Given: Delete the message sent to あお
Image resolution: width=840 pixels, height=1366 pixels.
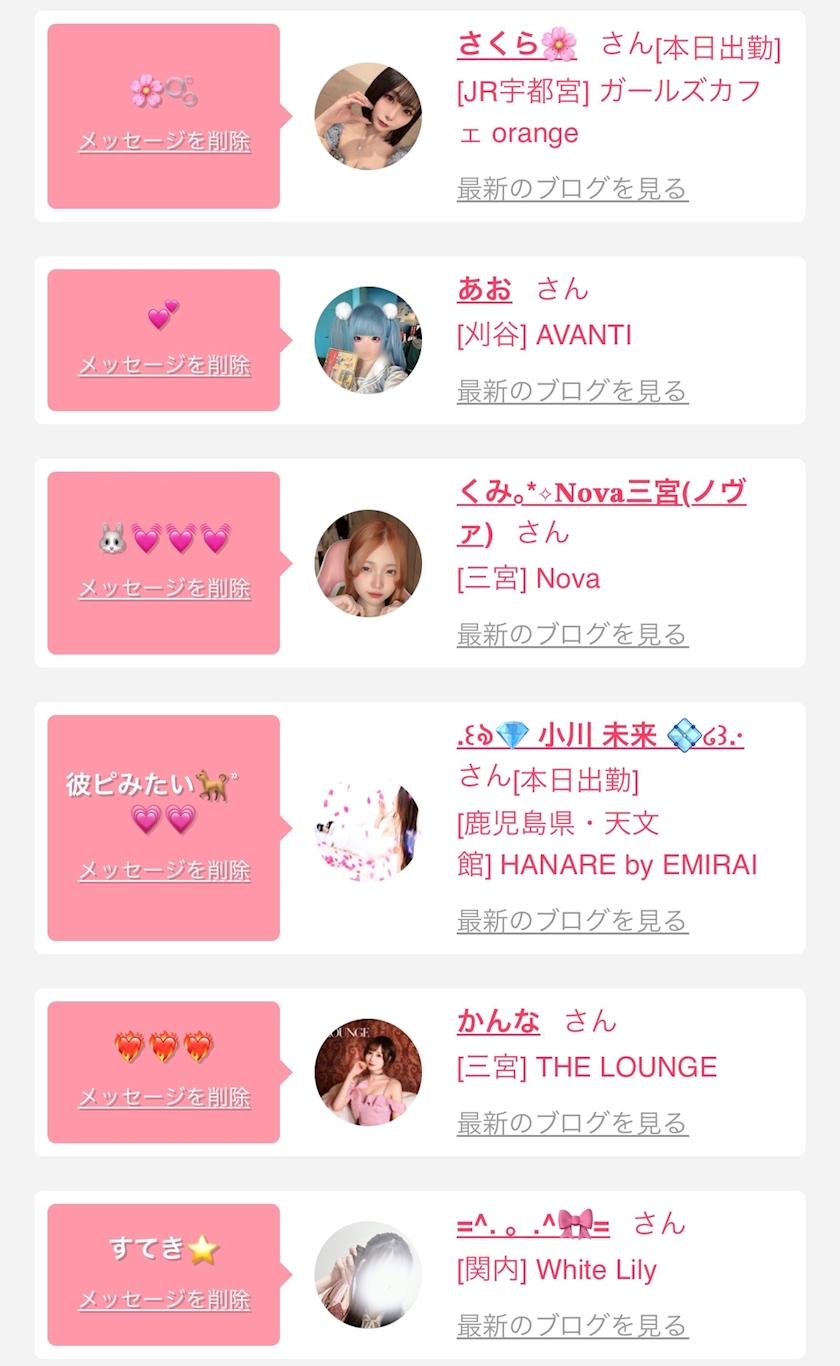Looking at the screenshot, I should click(x=164, y=365).
